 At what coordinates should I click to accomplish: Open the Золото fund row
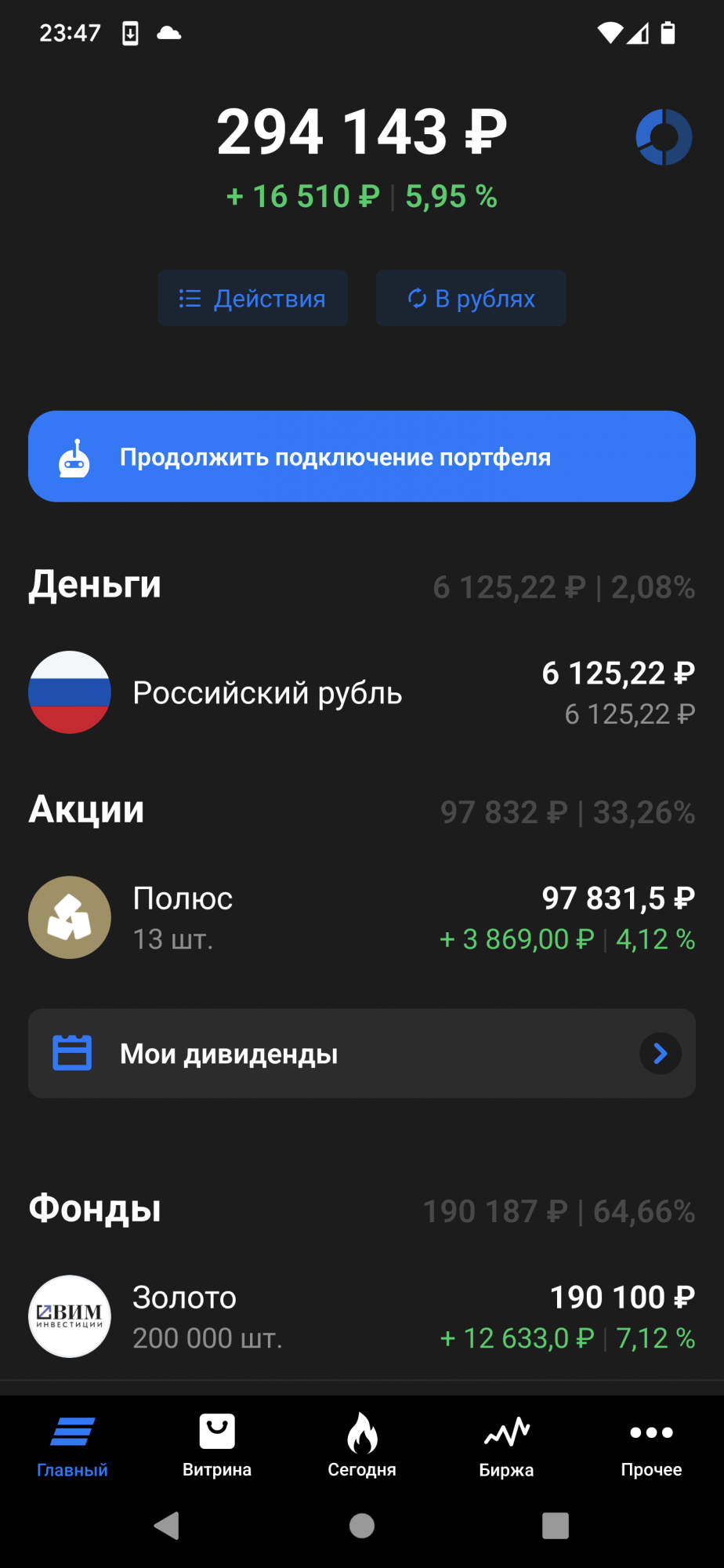click(x=361, y=1316)
